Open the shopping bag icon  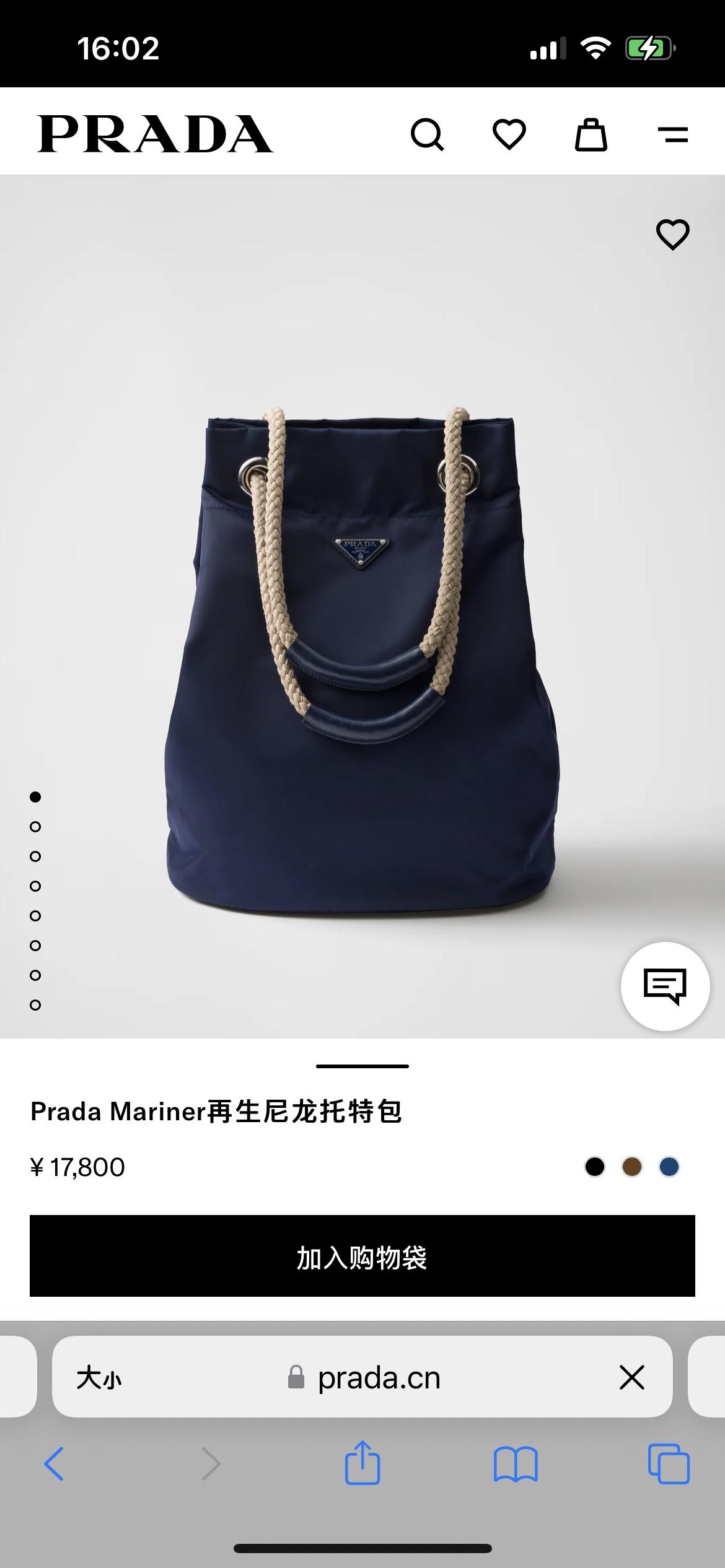click(591, 134)
